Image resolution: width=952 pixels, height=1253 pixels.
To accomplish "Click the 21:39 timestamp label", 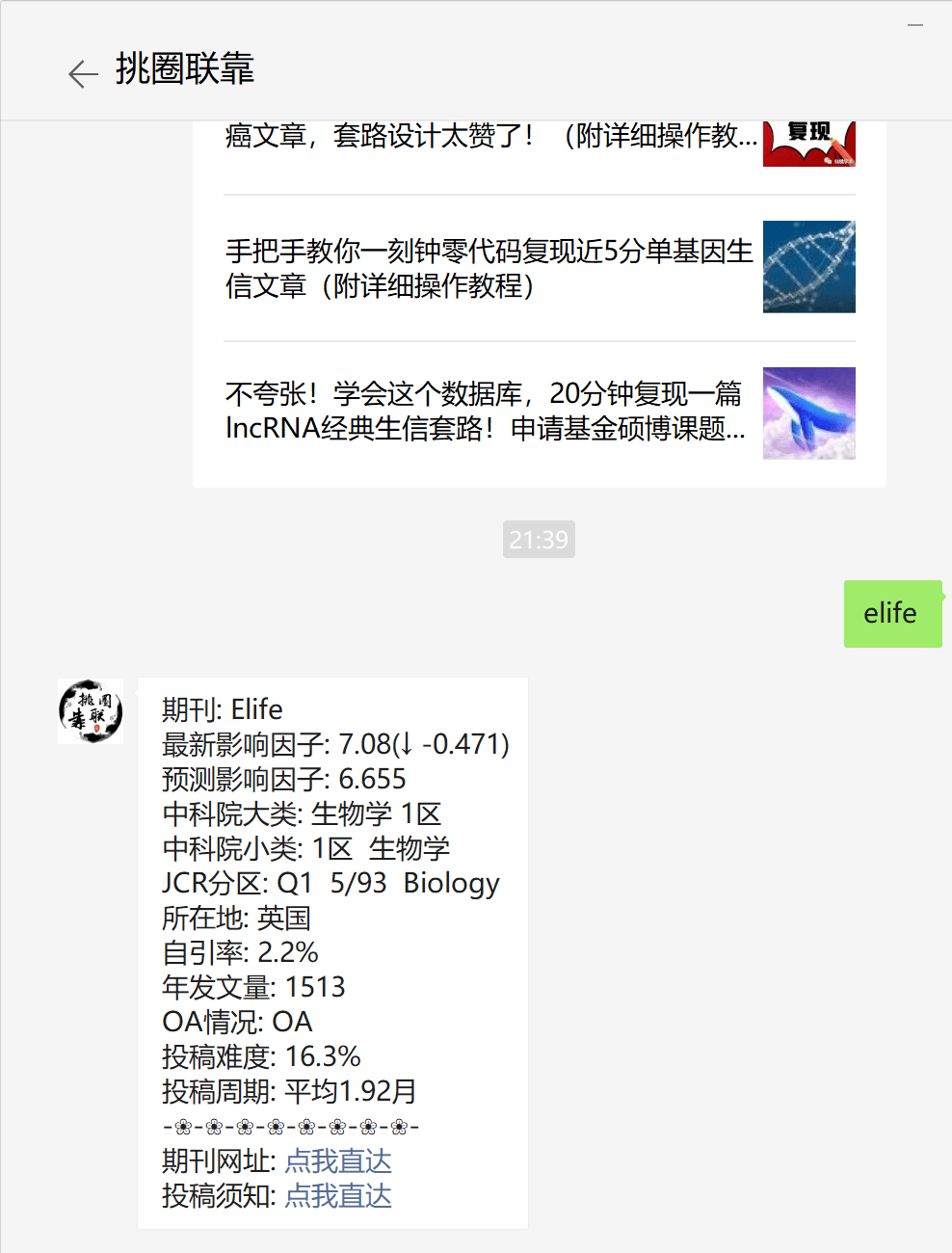I will click(x=539, y=540).
